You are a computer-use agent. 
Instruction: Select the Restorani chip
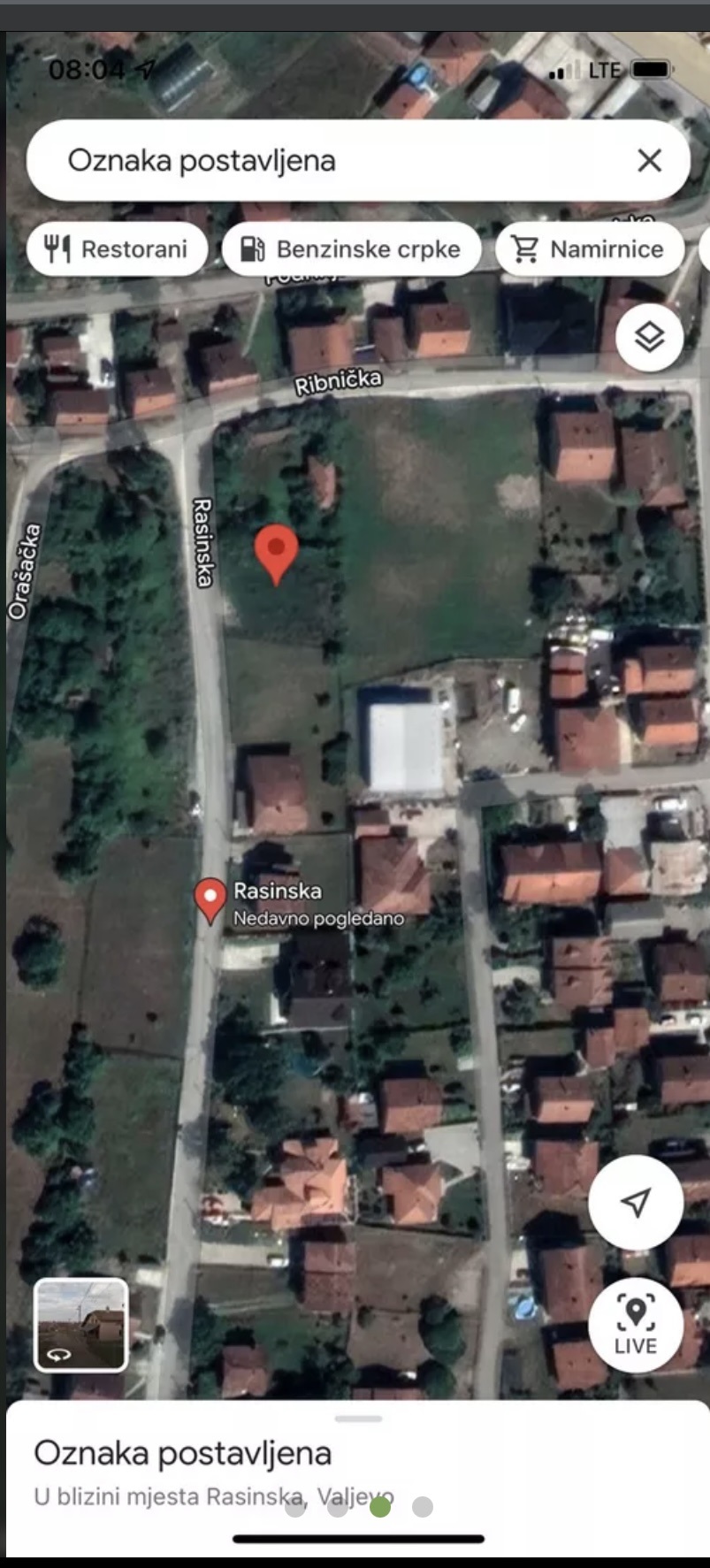[x=117, y=249]
